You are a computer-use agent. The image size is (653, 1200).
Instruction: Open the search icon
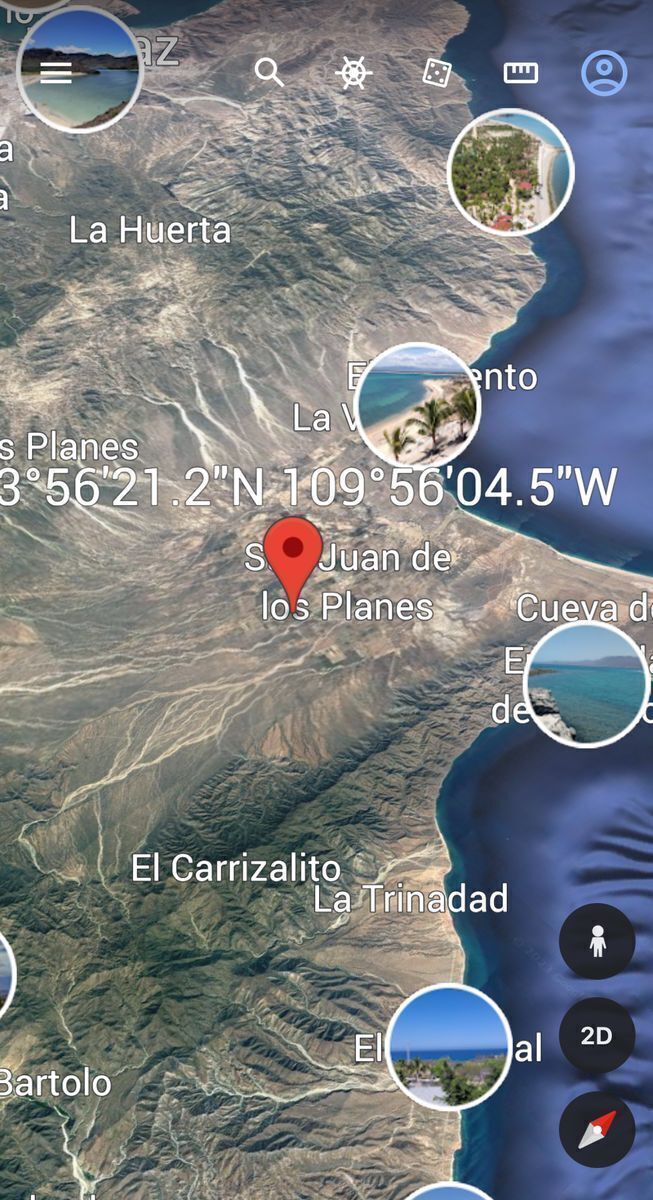point(268,72)
